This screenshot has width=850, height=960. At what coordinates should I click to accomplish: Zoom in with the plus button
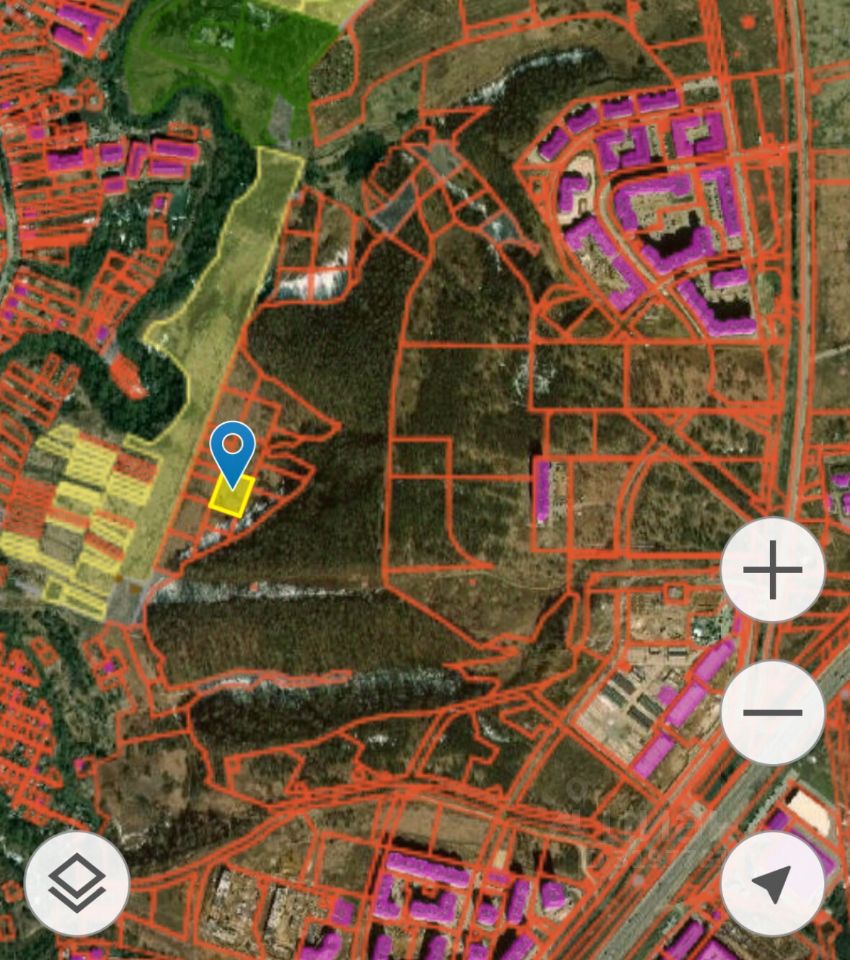(x=772, y=571)
